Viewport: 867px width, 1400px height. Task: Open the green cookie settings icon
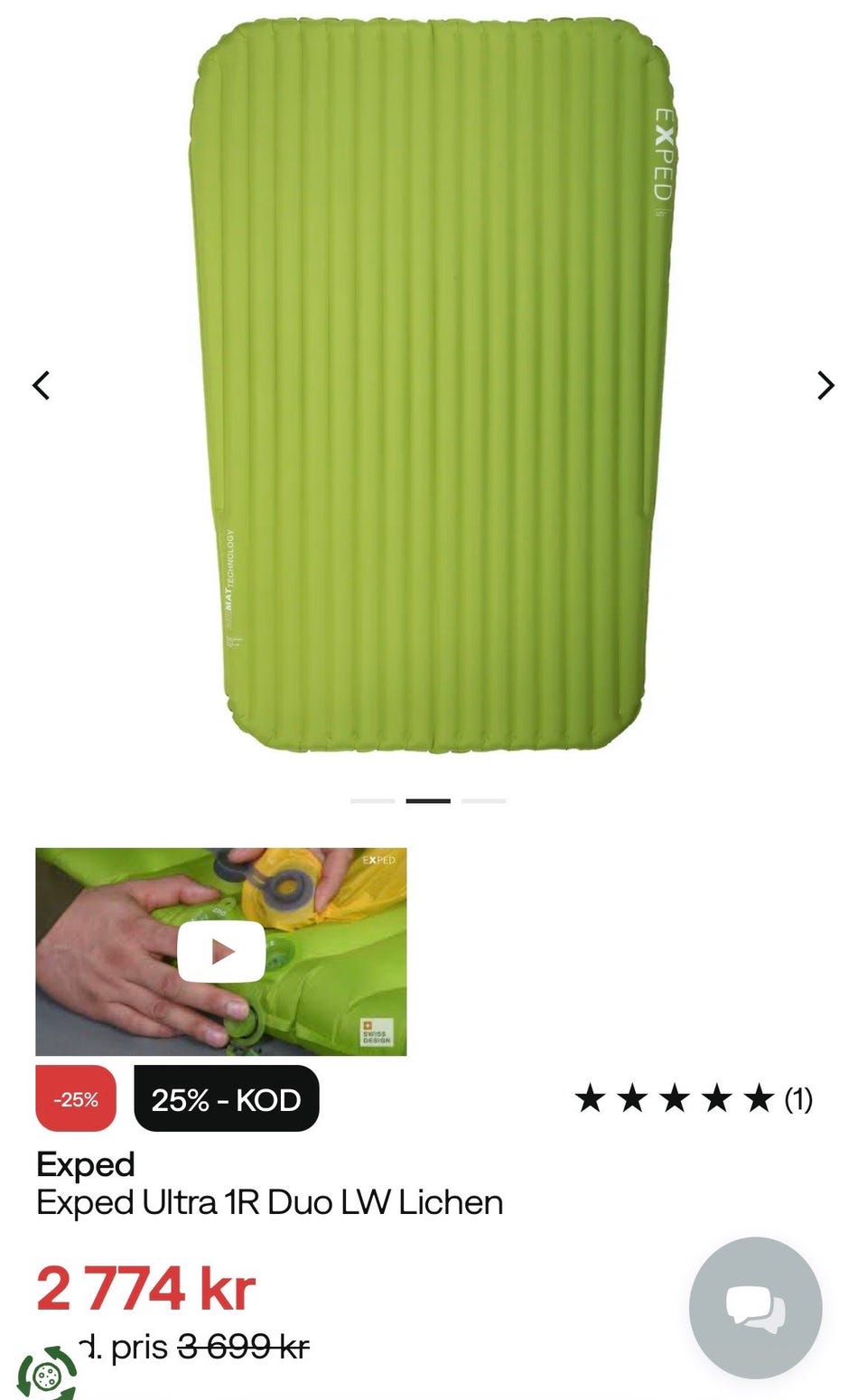click(47, 1374)
